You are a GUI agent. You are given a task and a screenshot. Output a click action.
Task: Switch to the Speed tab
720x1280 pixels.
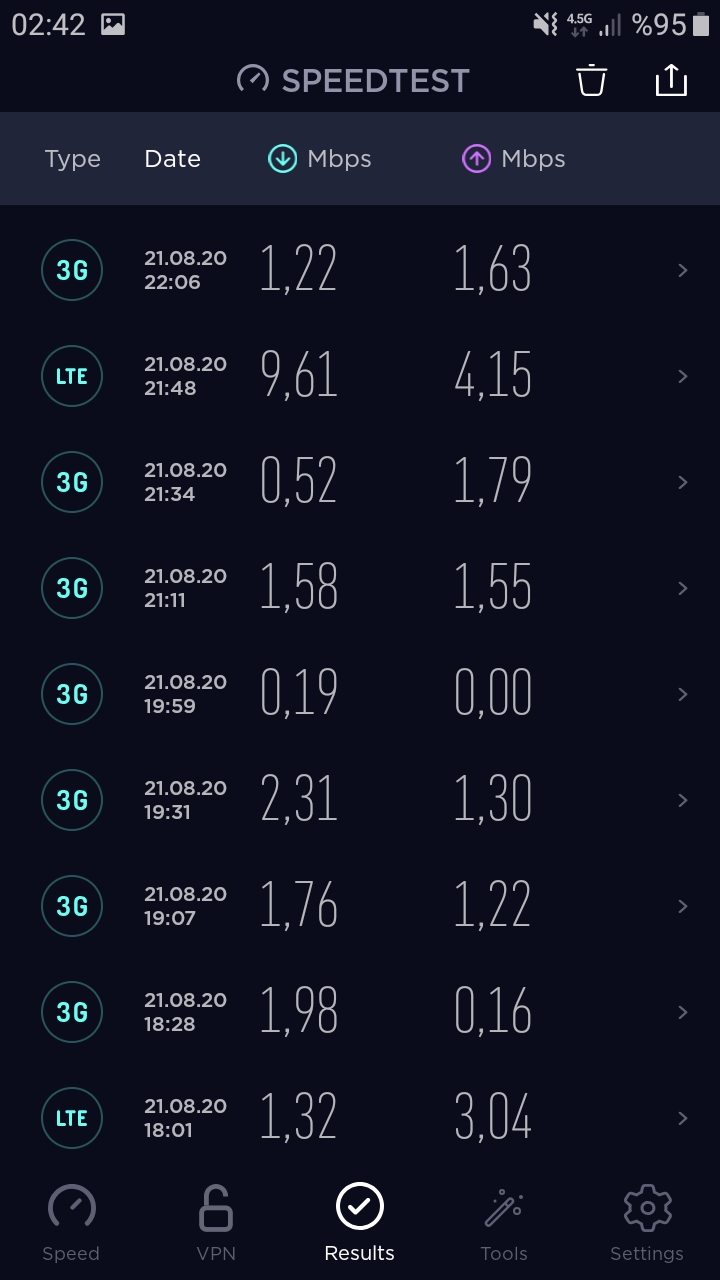71,1224
